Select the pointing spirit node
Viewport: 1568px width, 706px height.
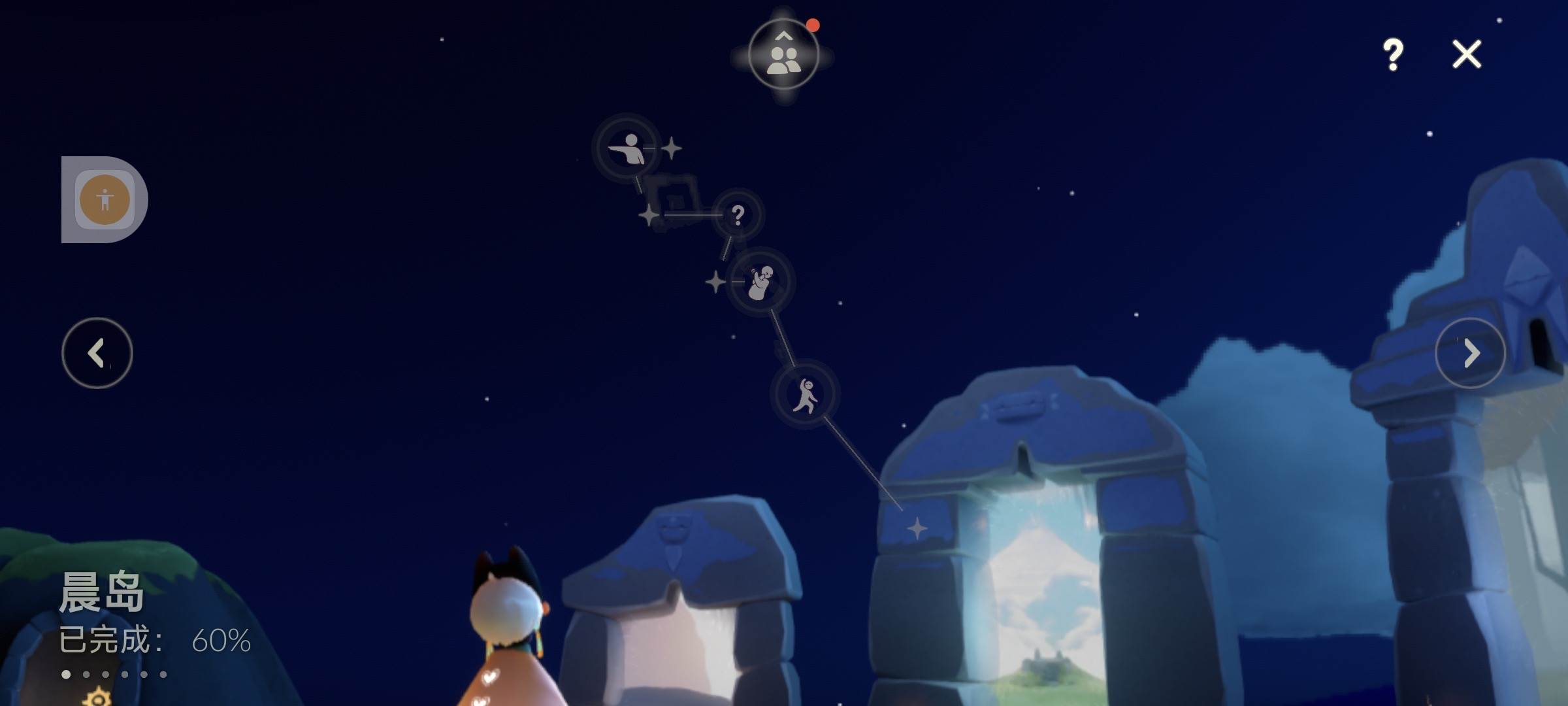627,148
